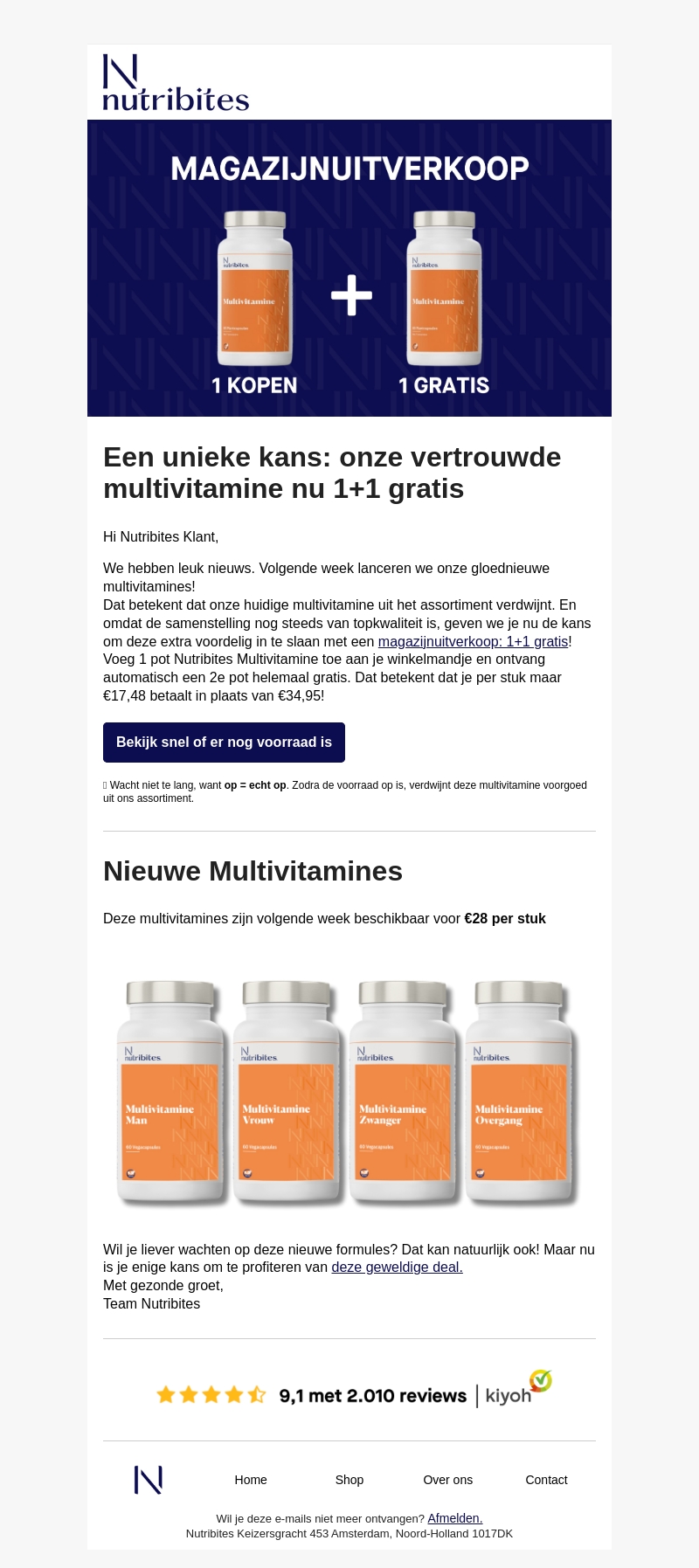
Task: Open the Contact footer link
Action: (x=546, y=1480)
